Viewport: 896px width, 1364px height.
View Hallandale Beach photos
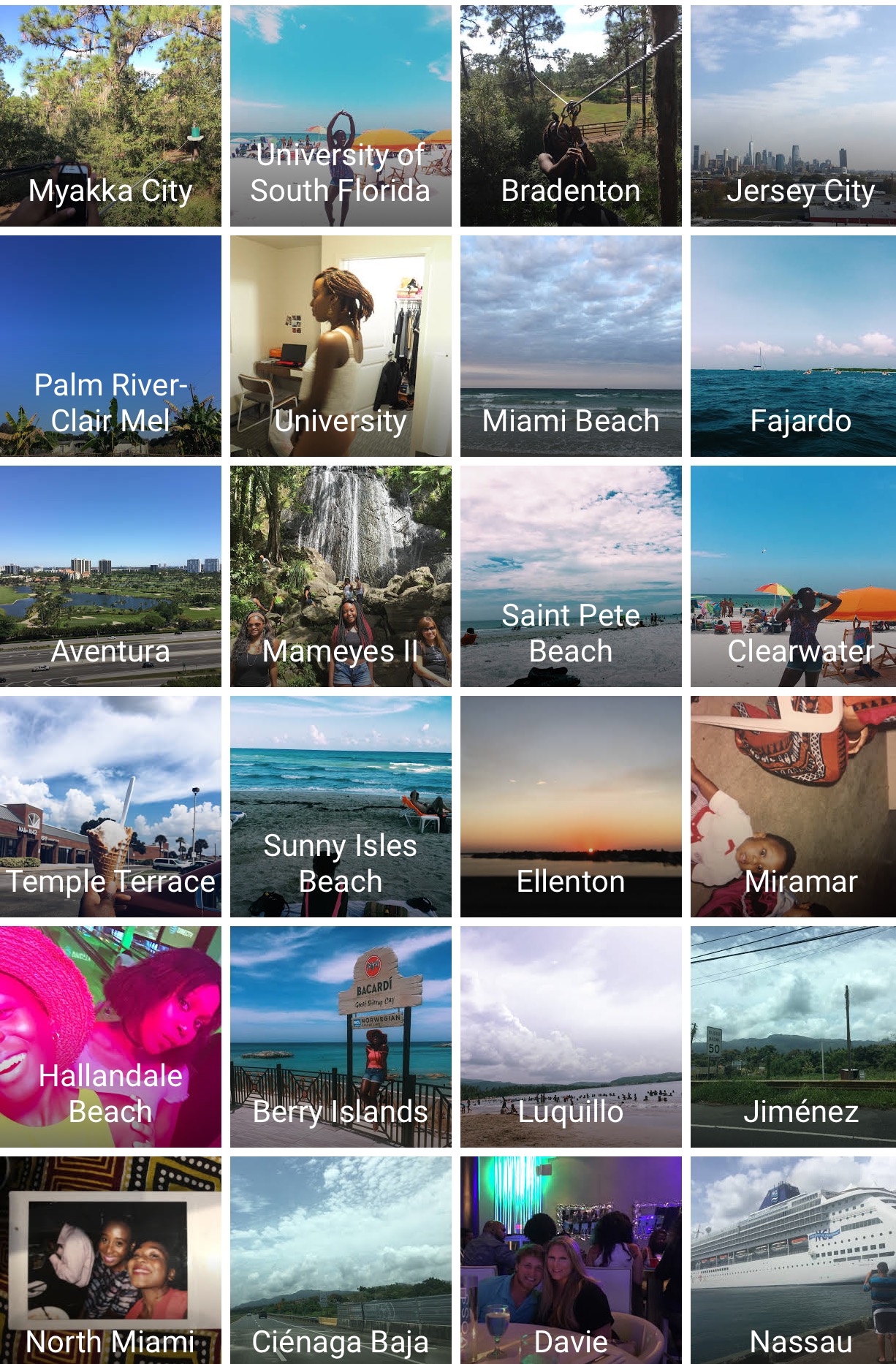click(x=110, y=1037)
